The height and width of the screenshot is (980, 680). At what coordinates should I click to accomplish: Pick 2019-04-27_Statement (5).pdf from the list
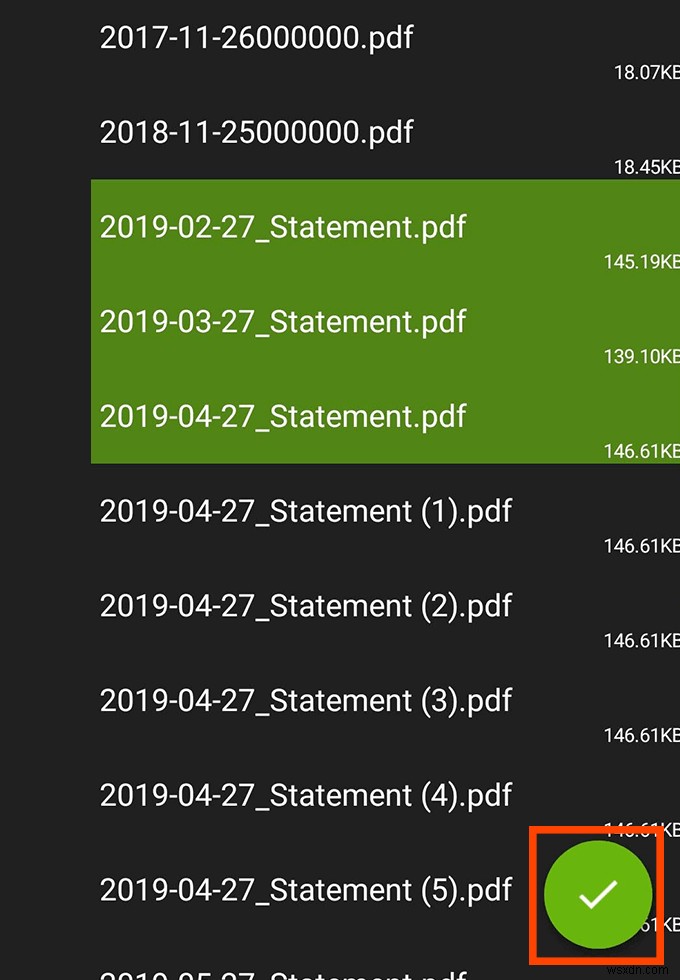pyautogui.click(x=305, y=889)
